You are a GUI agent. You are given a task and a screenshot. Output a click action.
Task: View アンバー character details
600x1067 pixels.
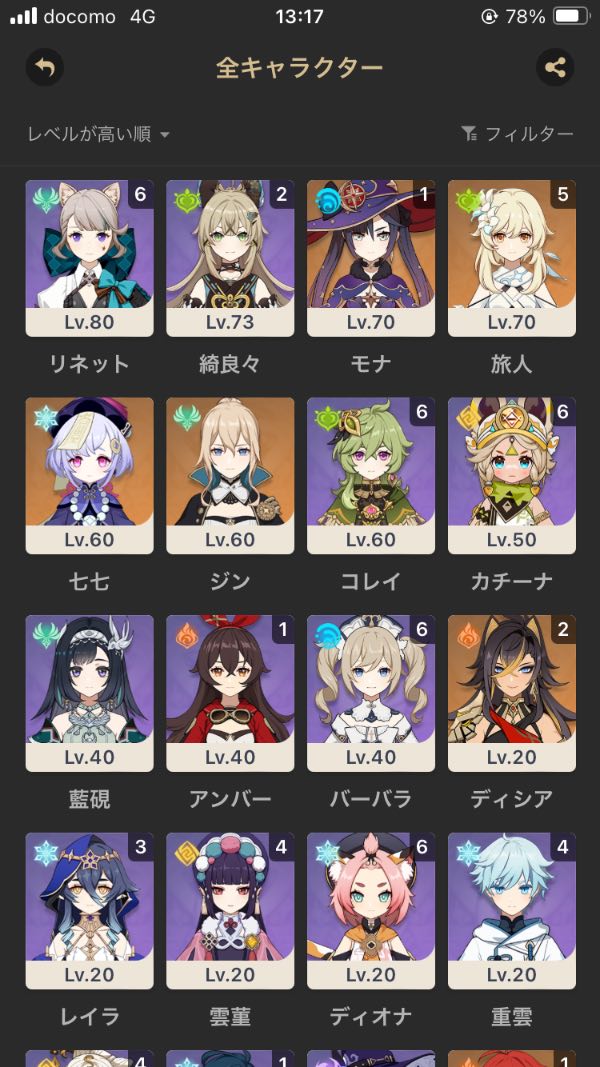[x=230, y=693]
